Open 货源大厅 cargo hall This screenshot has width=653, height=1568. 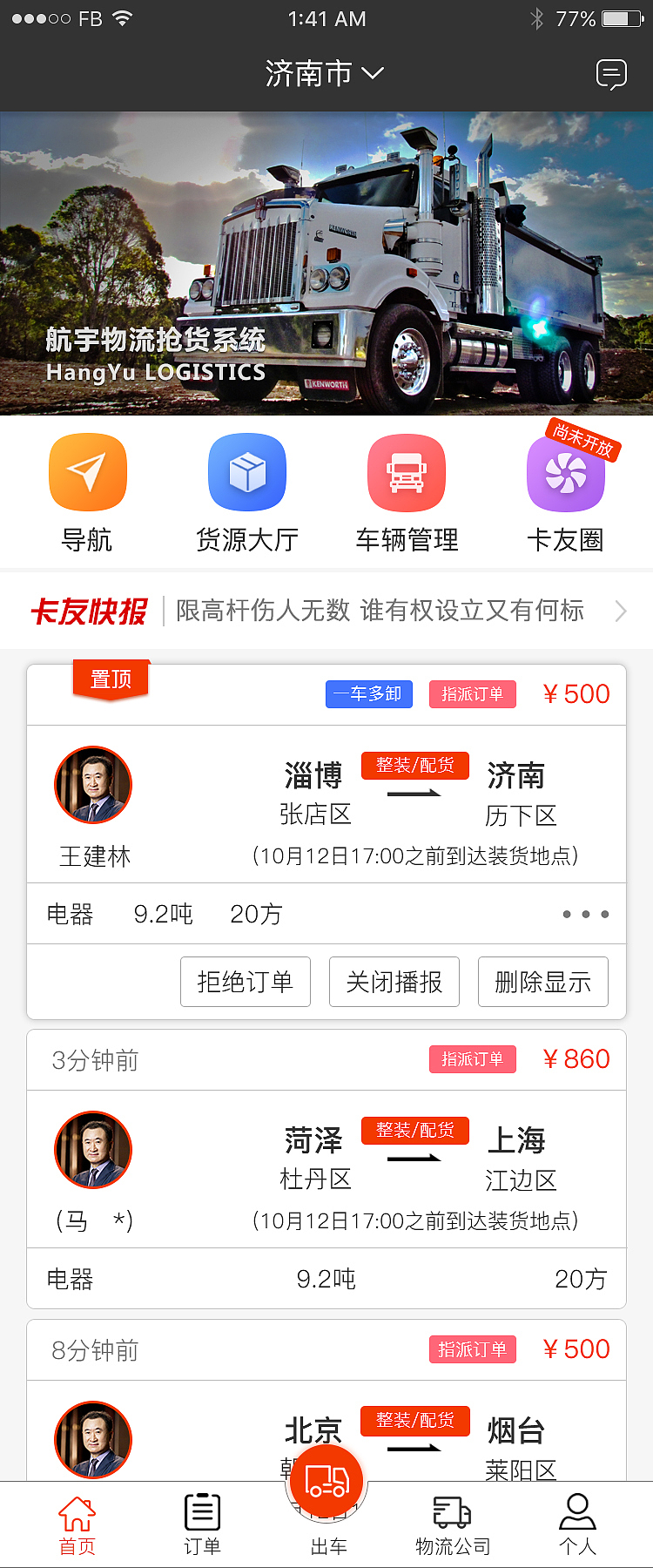(246, 471)
